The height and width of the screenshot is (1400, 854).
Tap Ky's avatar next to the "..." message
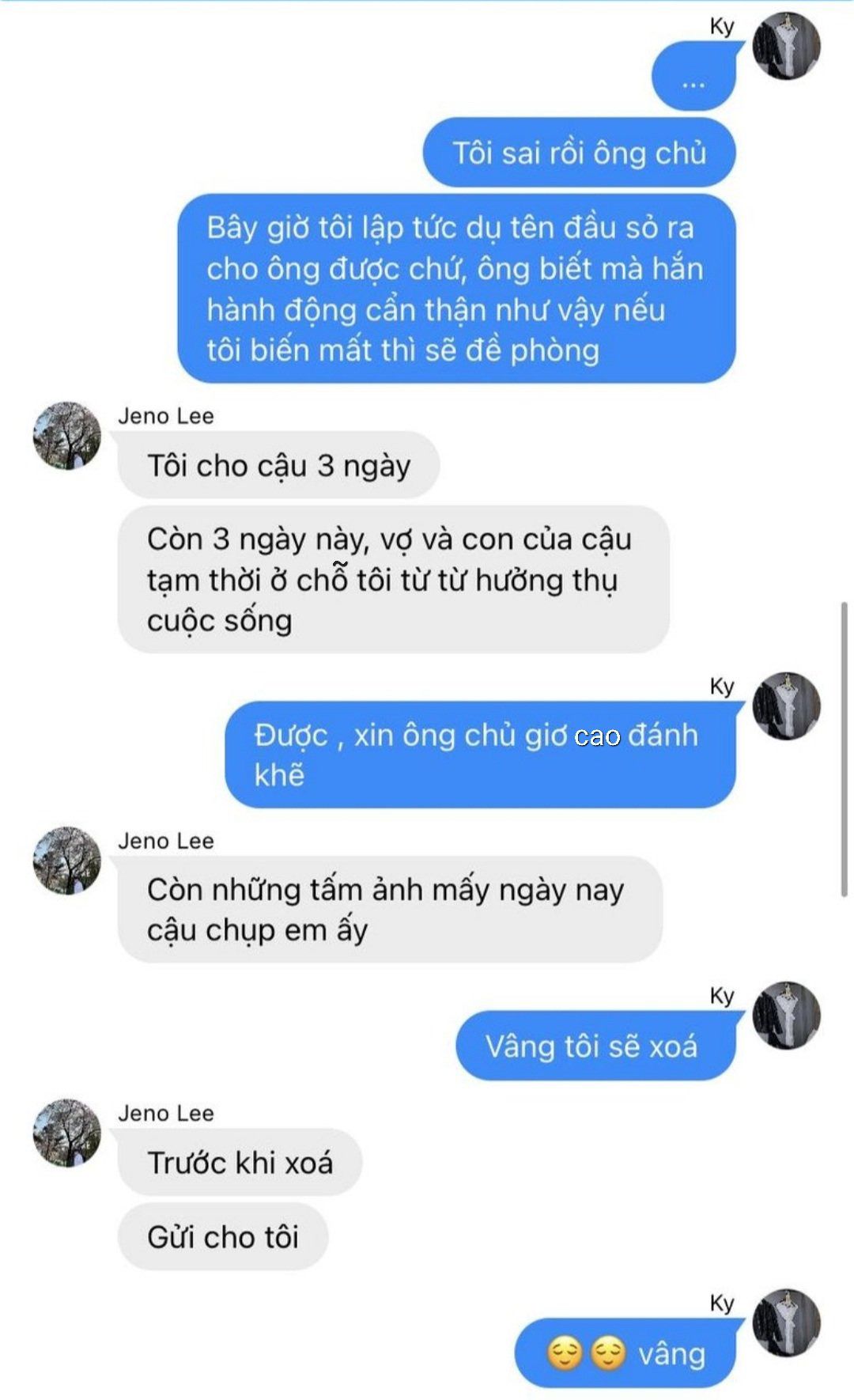click(785, 46)
